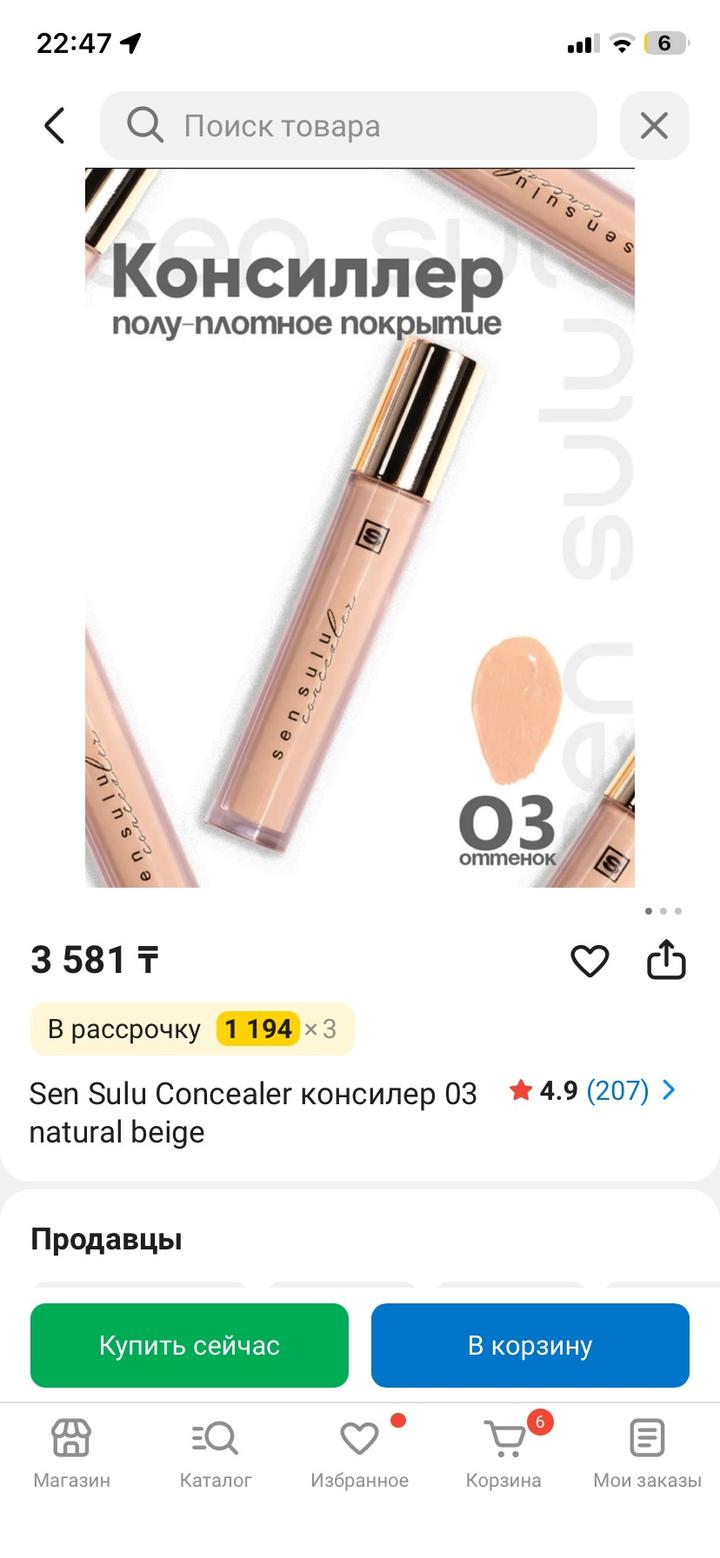Open the Каталог tab
Viewport: 720px width, 1558px height.
[216, 1454]
